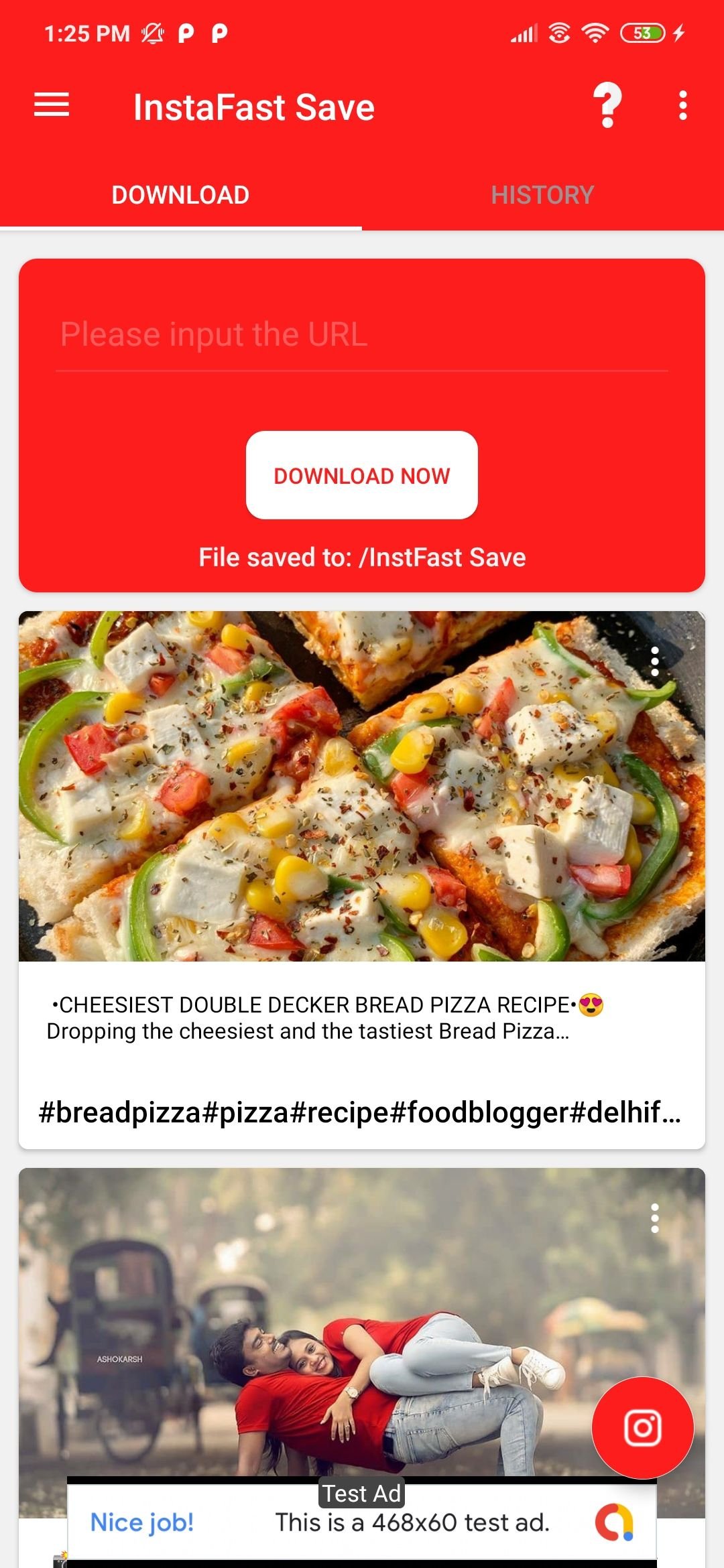The image size is (724, 1568).
Task: Open the hamburger drawer menu
Action: coord(52,105)
